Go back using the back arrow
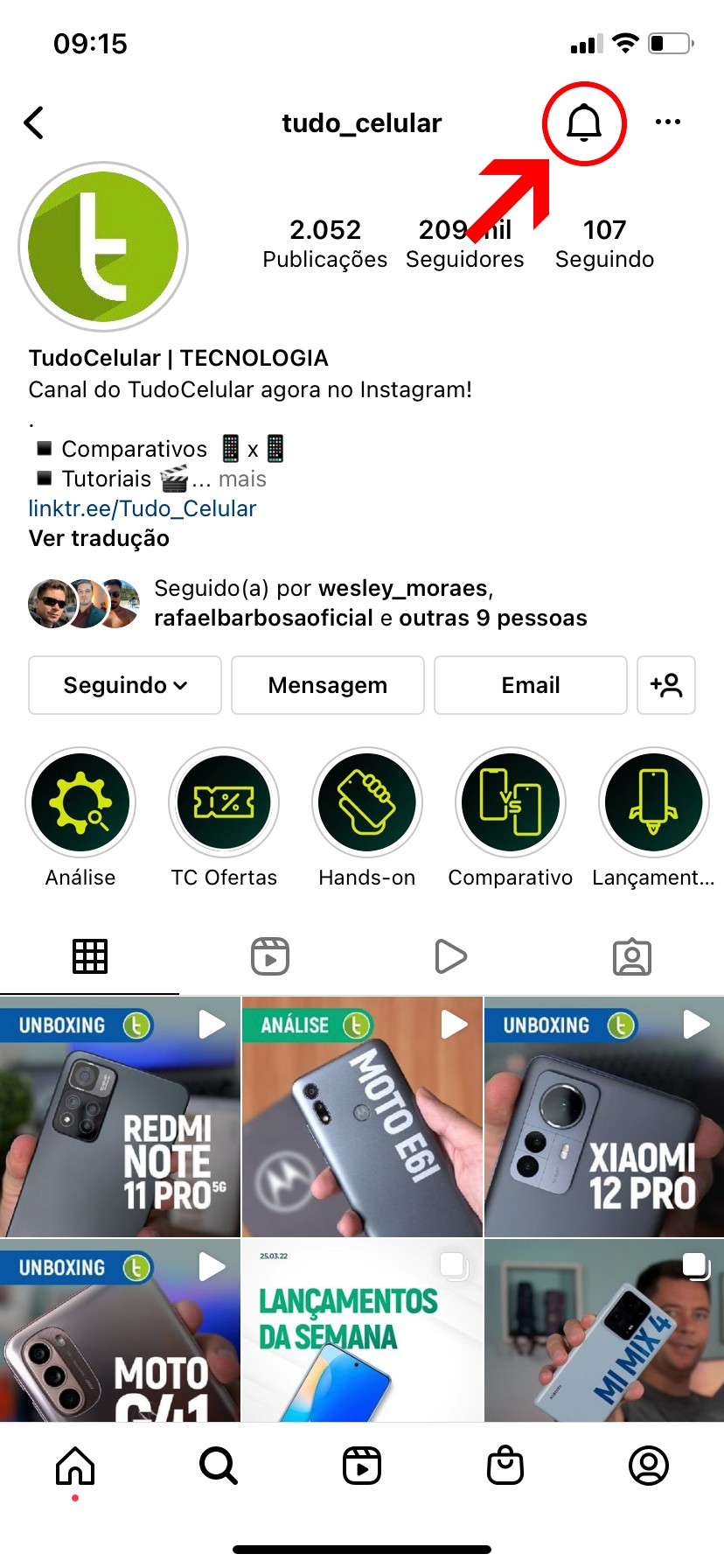724x1568 pixels. coord(35,123)
